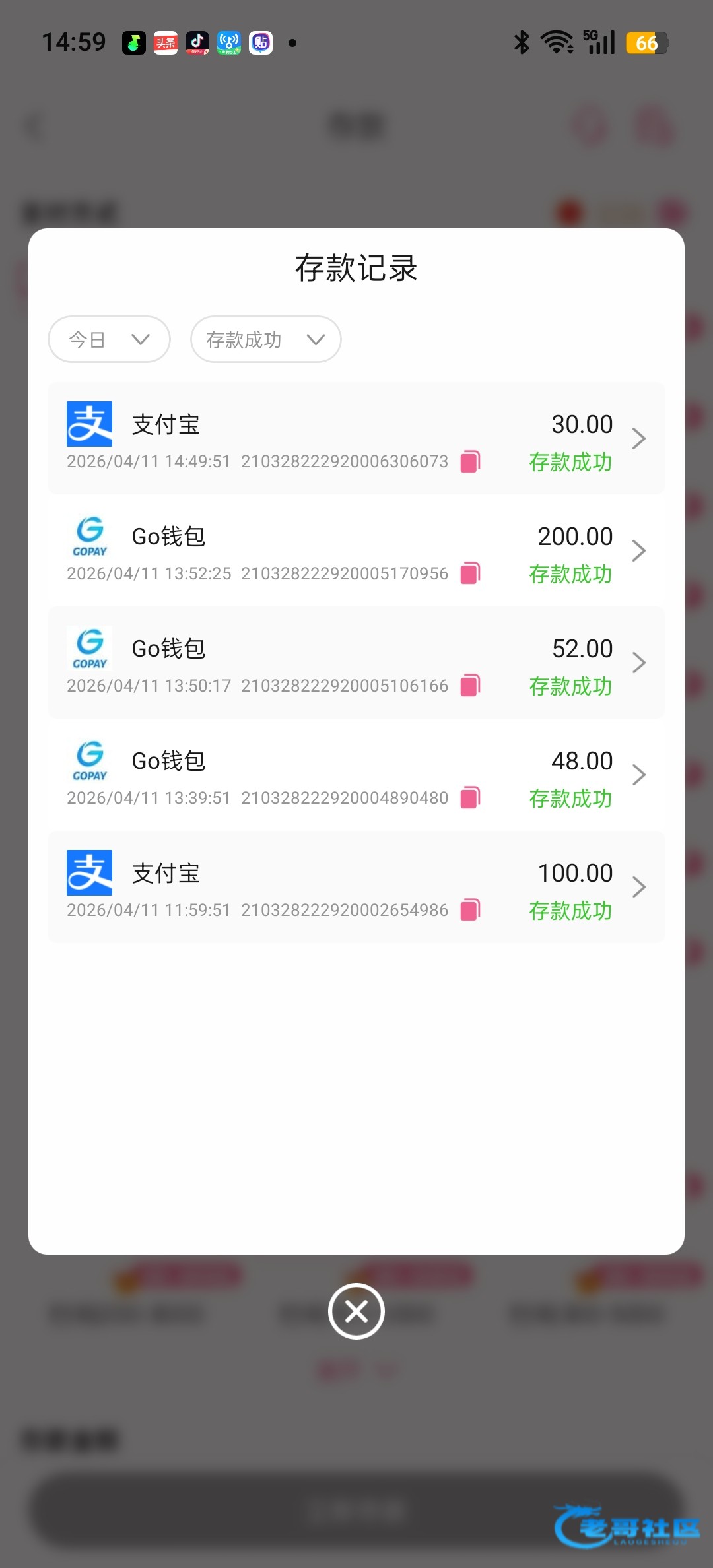This screenshot has width=713, height=1568.
Task: Expand the 存款成功 status filter dropdown
Action: click(x=265, y=339)
